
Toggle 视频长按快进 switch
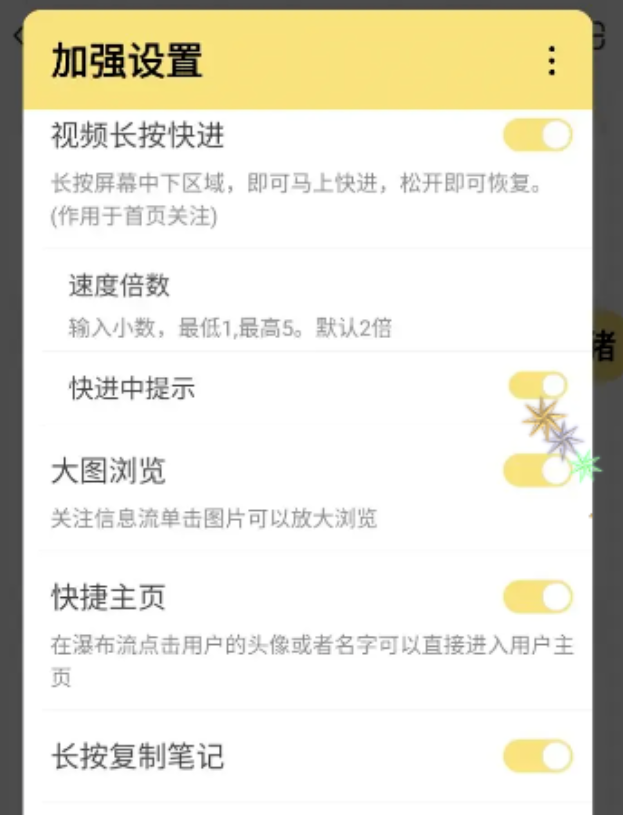538,135
